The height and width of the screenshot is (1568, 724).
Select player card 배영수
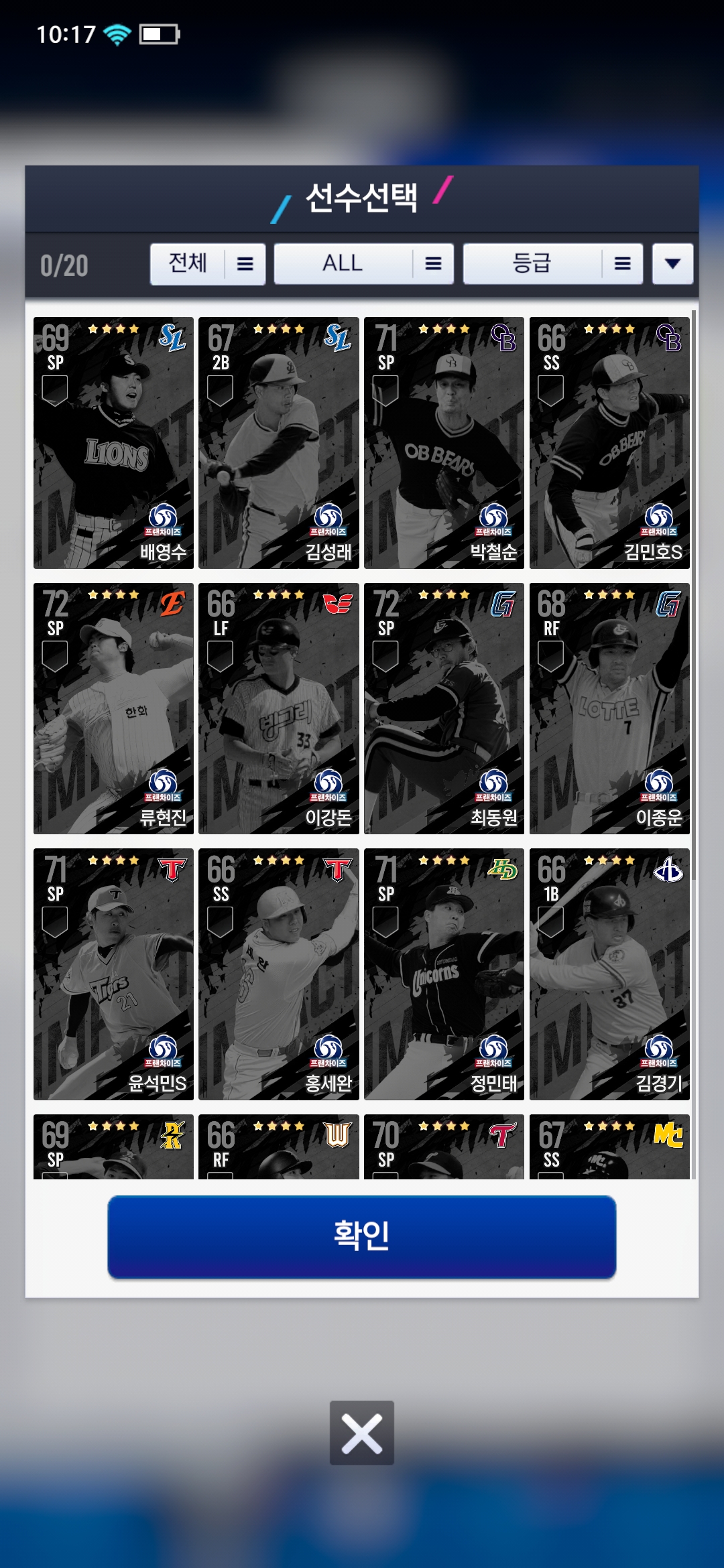[x=113, y=443]
